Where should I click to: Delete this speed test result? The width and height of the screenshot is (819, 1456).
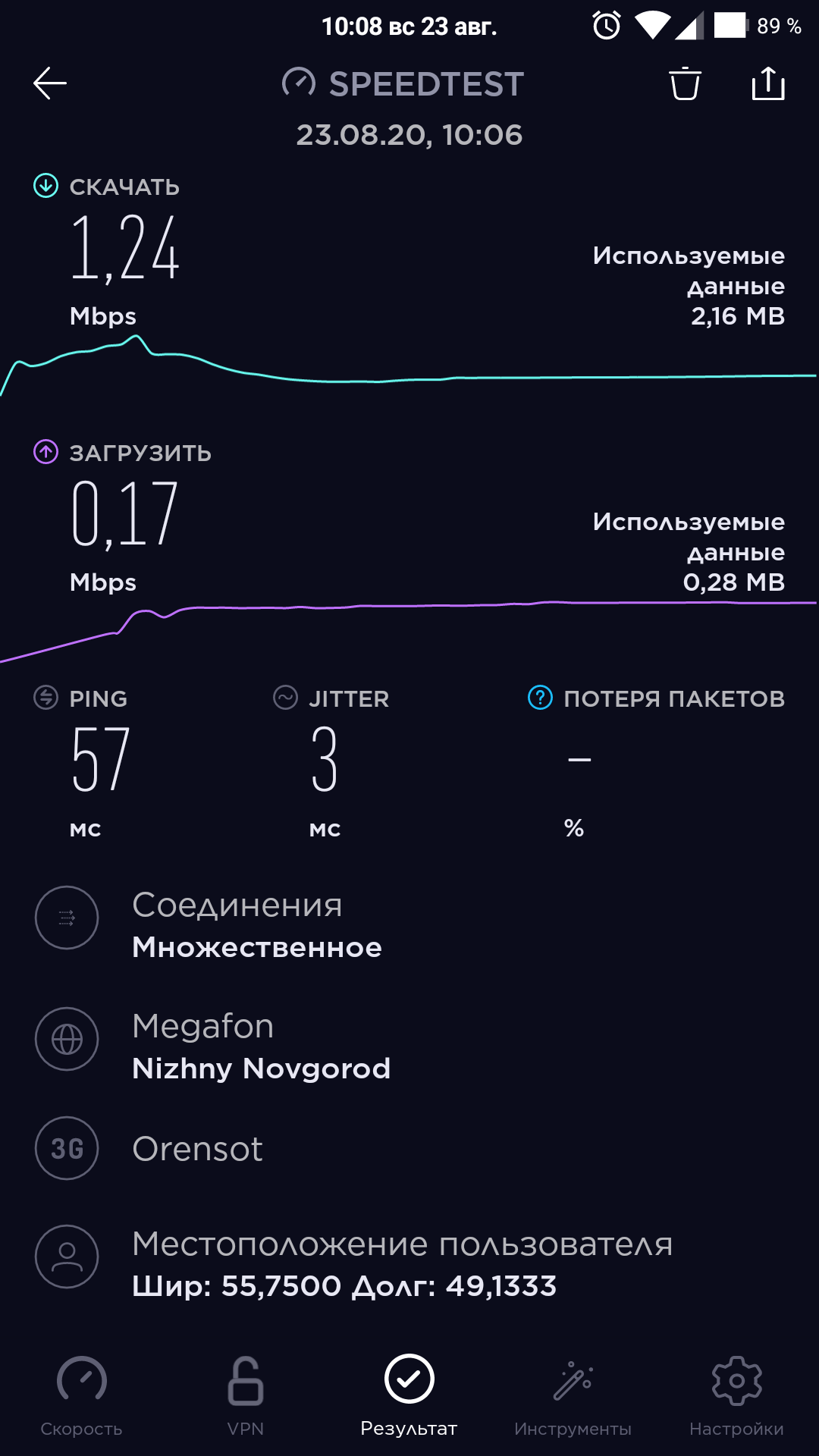(685, 83)
